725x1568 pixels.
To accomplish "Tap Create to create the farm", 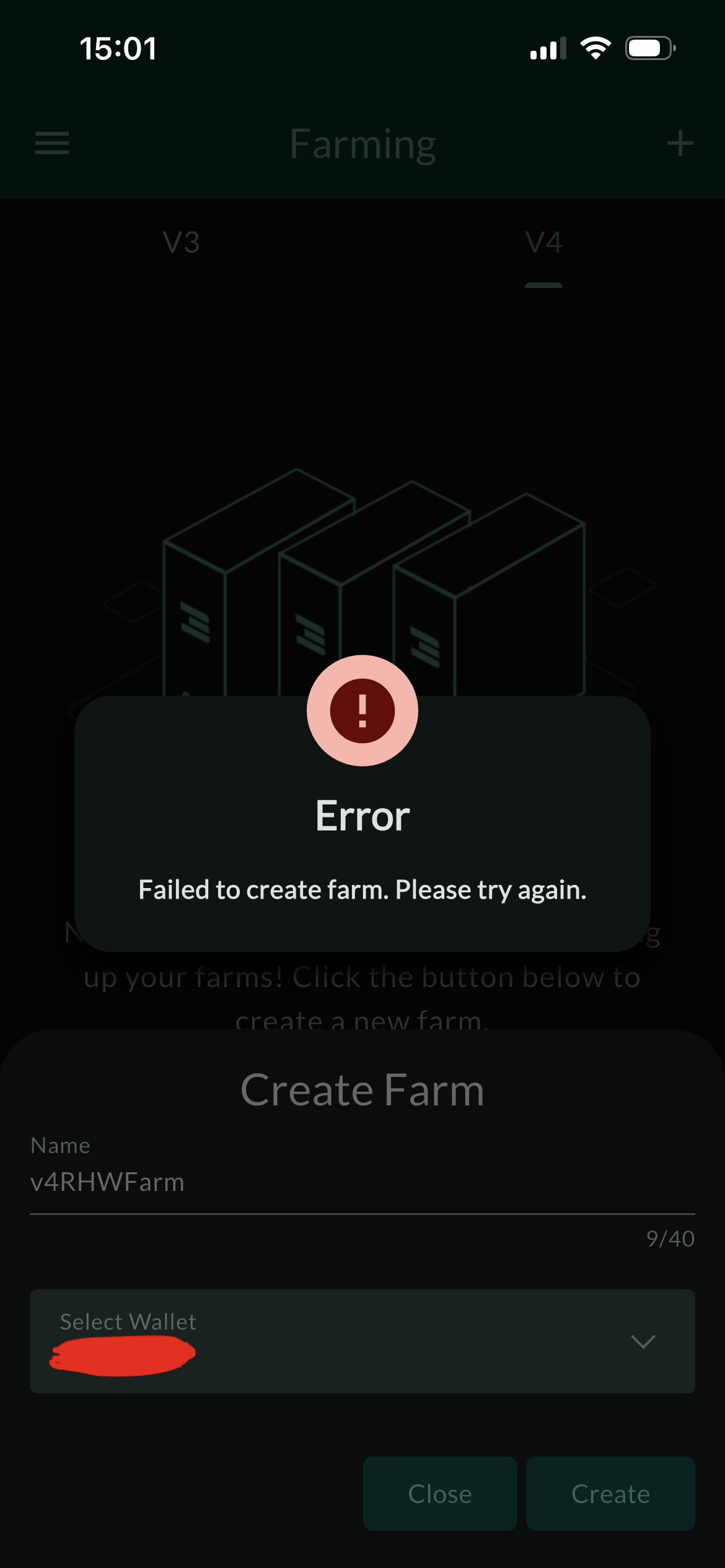I will pyautogui.click(x=610, y=1494).
